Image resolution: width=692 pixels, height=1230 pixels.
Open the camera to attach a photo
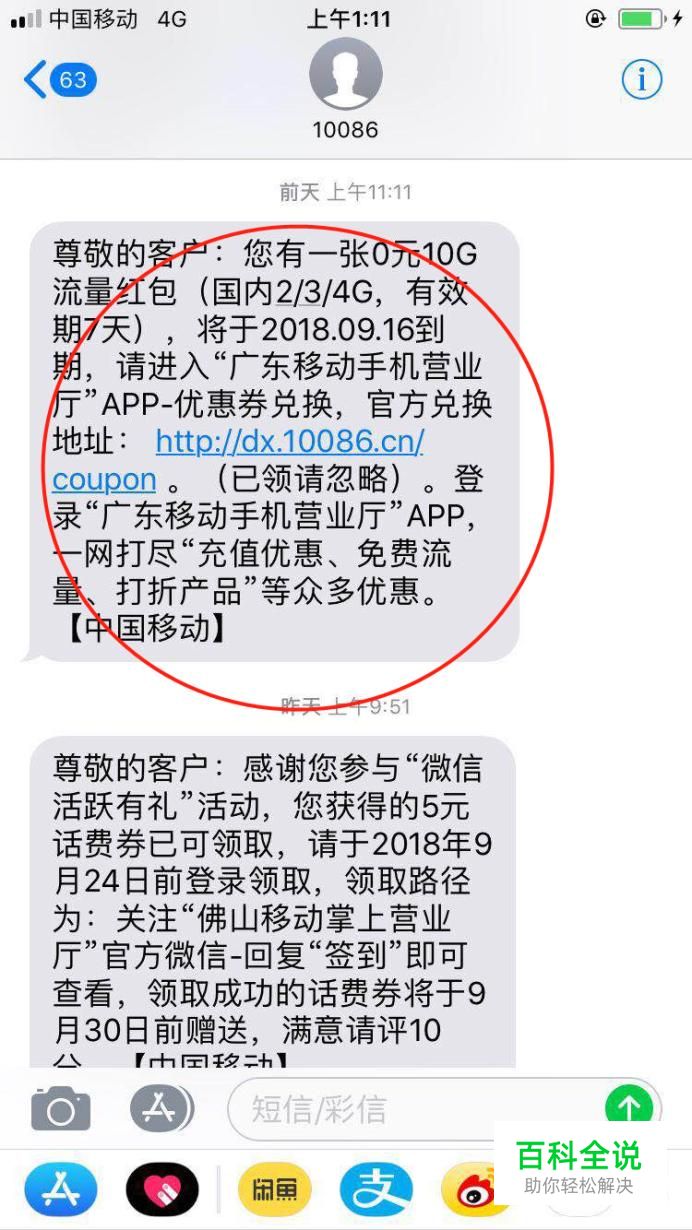[60, 1109]
